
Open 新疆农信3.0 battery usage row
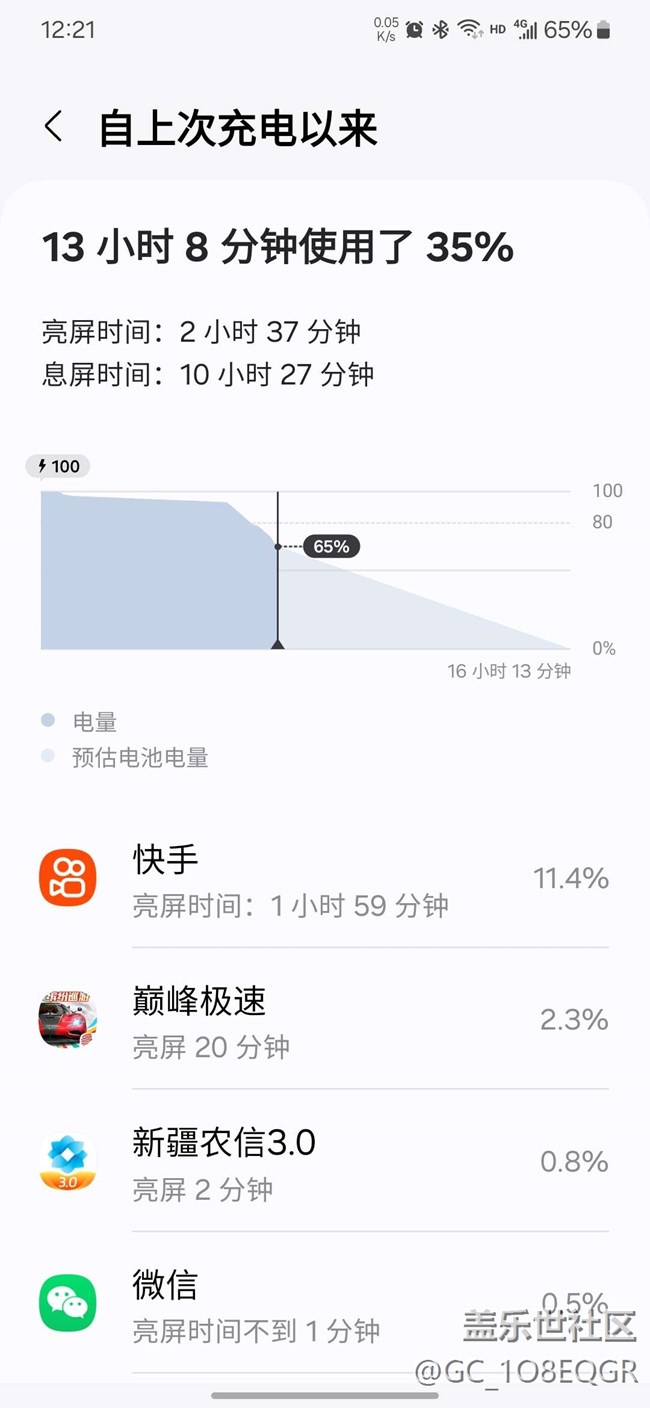click(x=324, y=1161)
